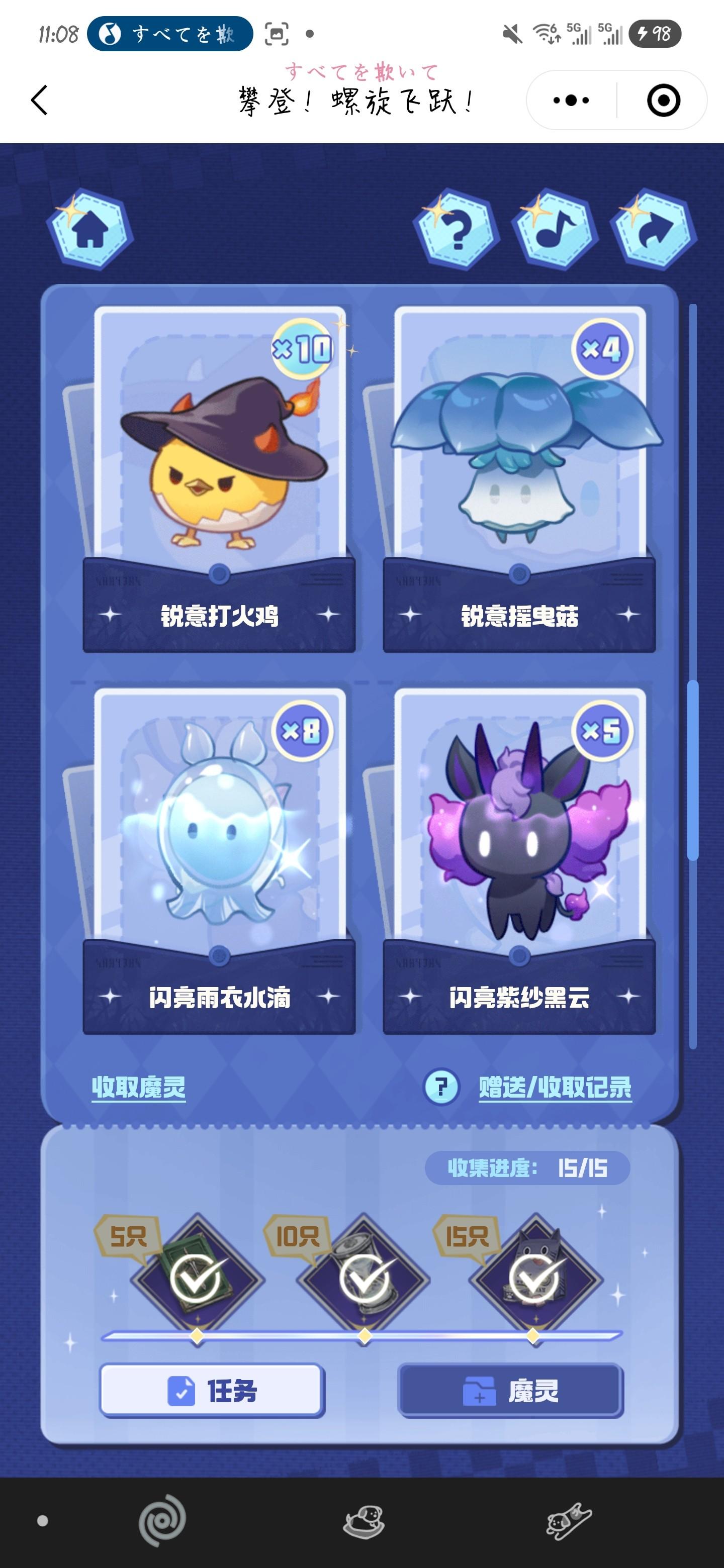
Task: Share the event with the arrow icon
Action: (654, 230)
